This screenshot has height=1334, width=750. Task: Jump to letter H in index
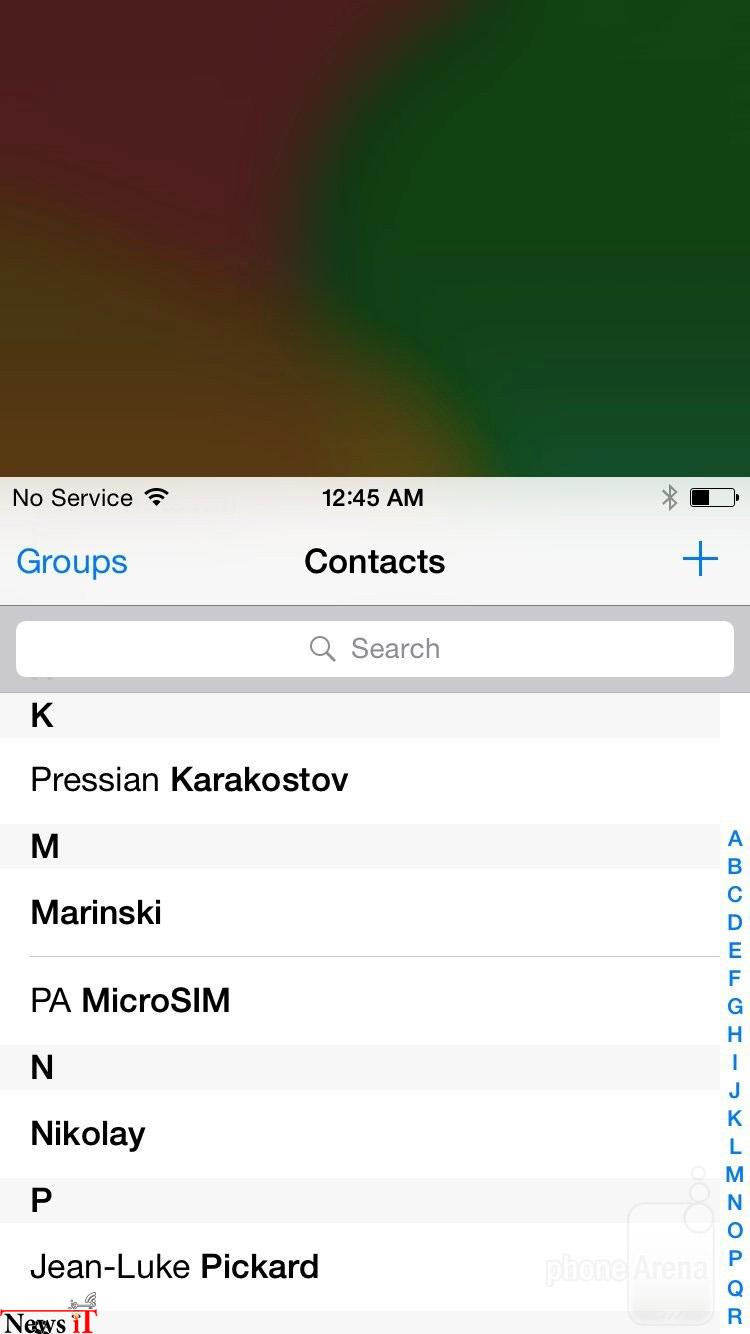[735, 1034]
